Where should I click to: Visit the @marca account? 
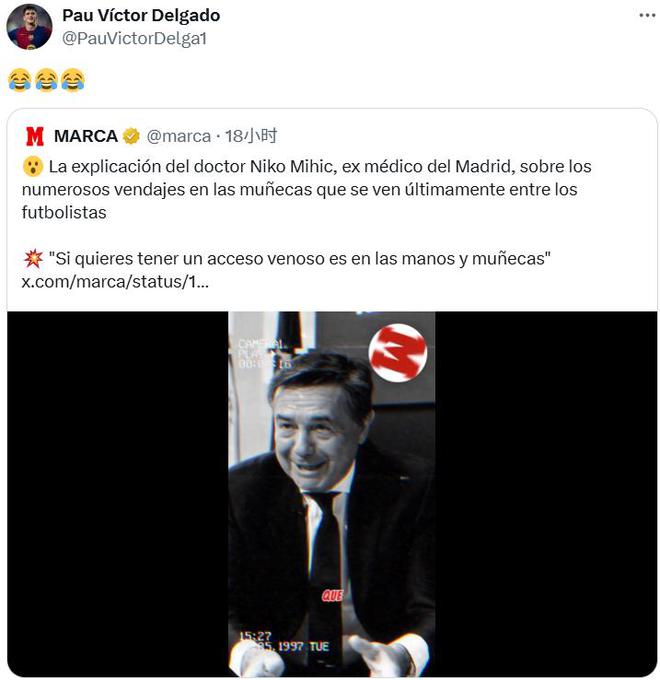point(179,136)
